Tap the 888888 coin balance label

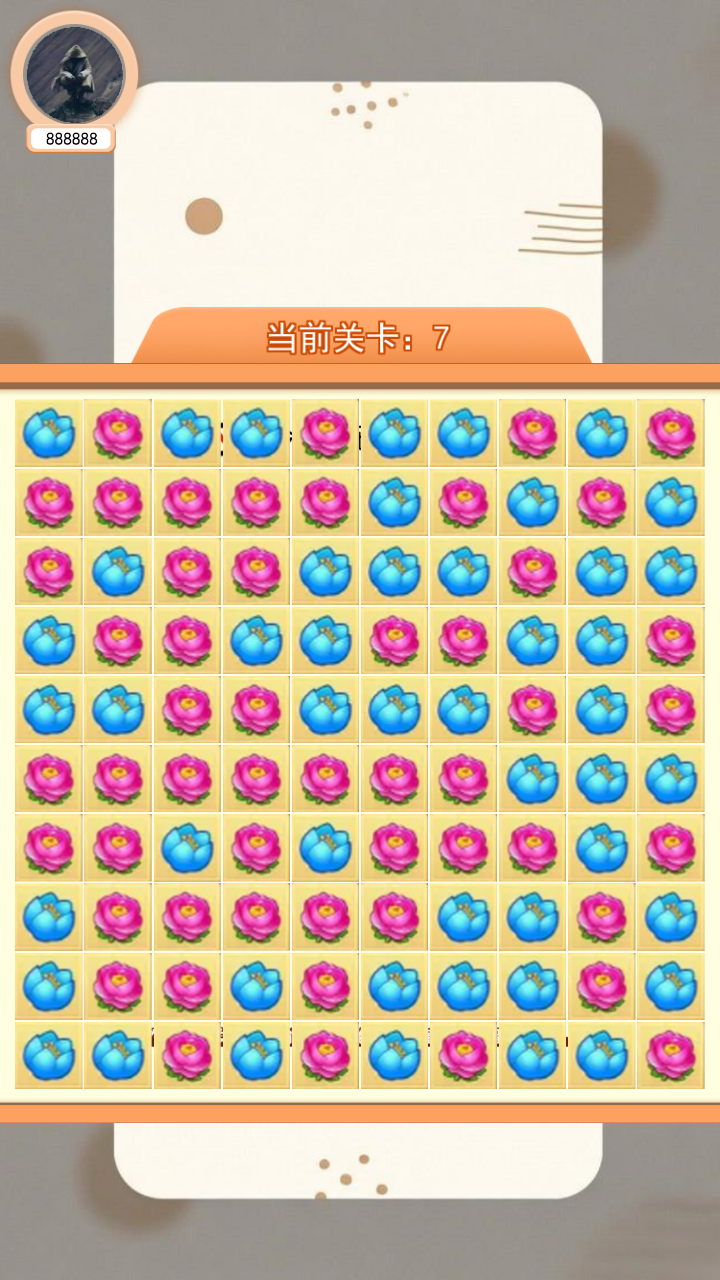71,139
